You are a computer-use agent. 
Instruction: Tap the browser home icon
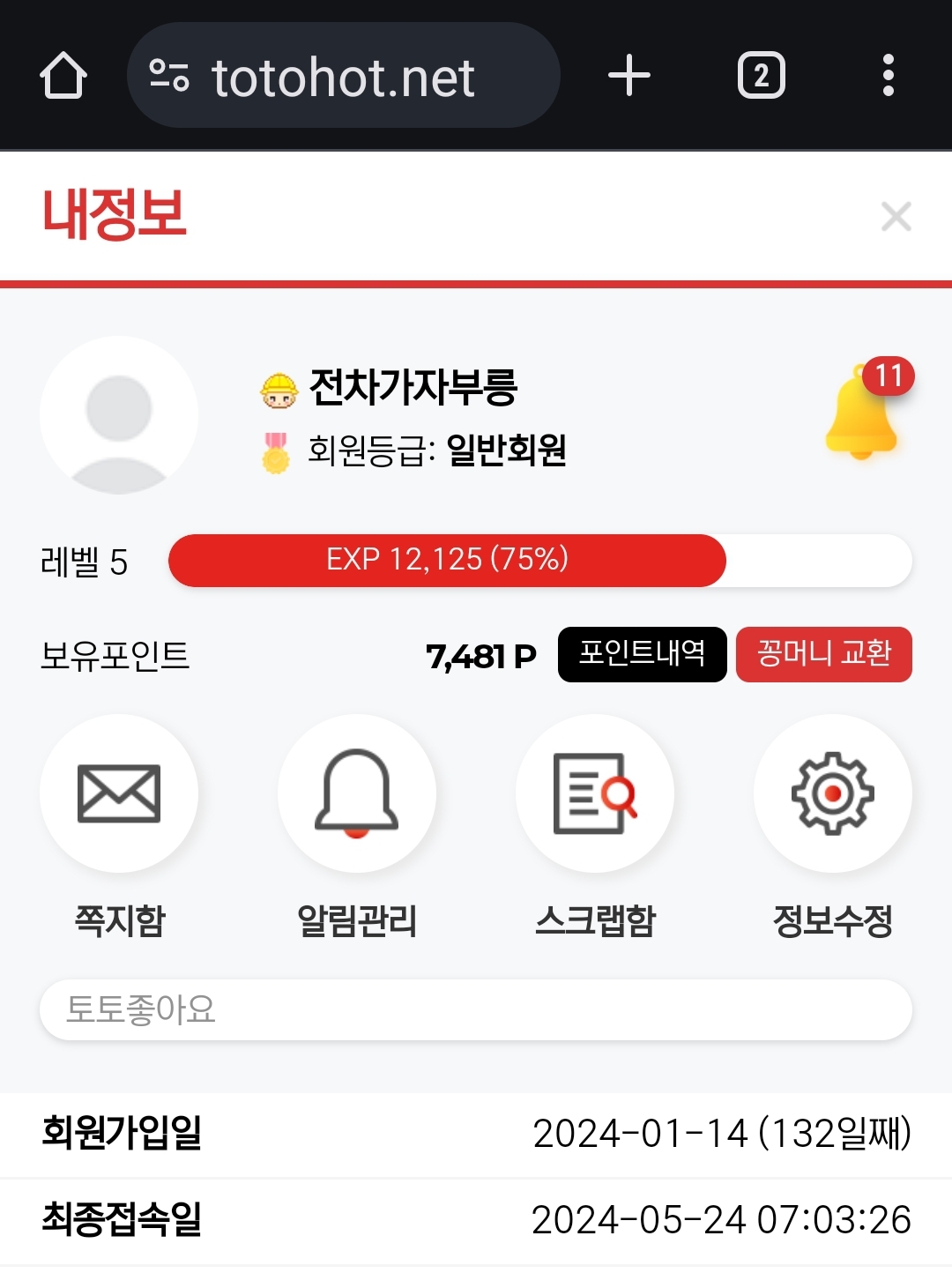[x=63, y=76]
